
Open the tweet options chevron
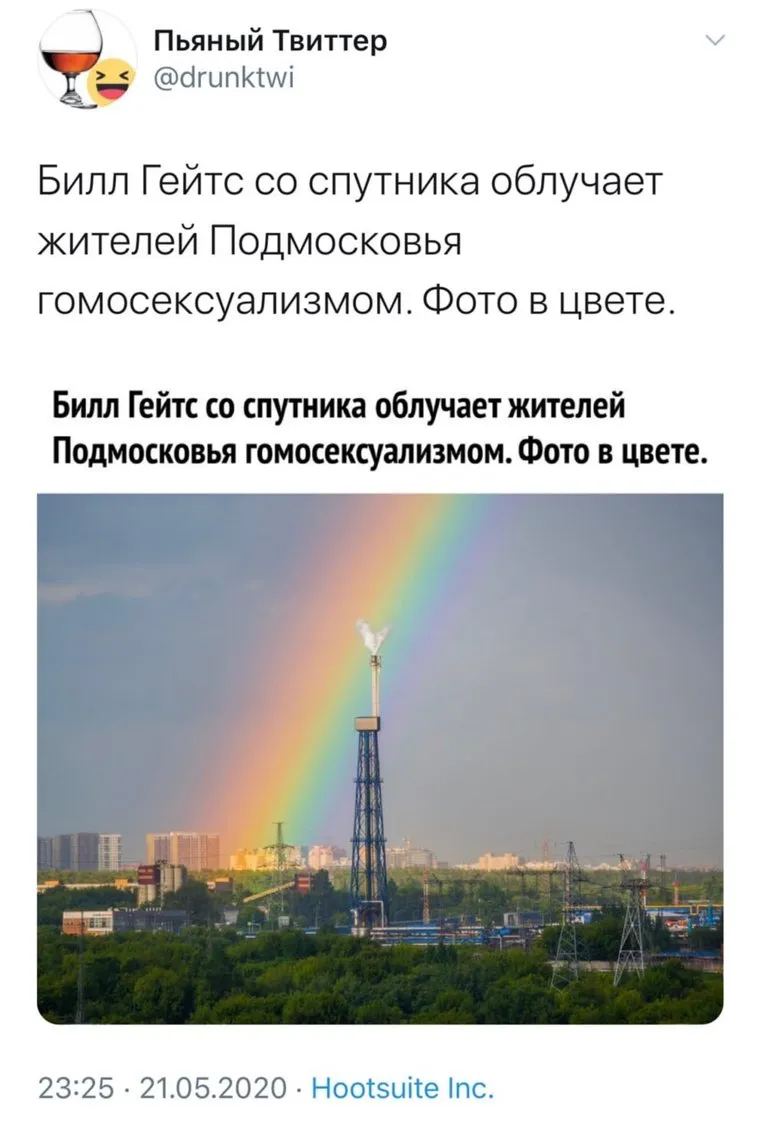point(714,41)
